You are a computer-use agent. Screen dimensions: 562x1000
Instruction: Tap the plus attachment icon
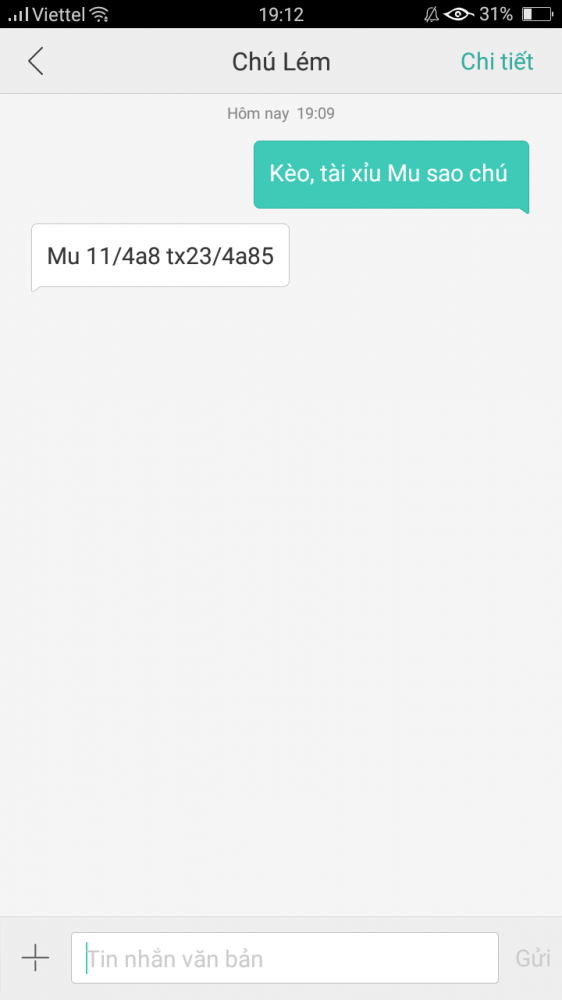pos(35,958)
